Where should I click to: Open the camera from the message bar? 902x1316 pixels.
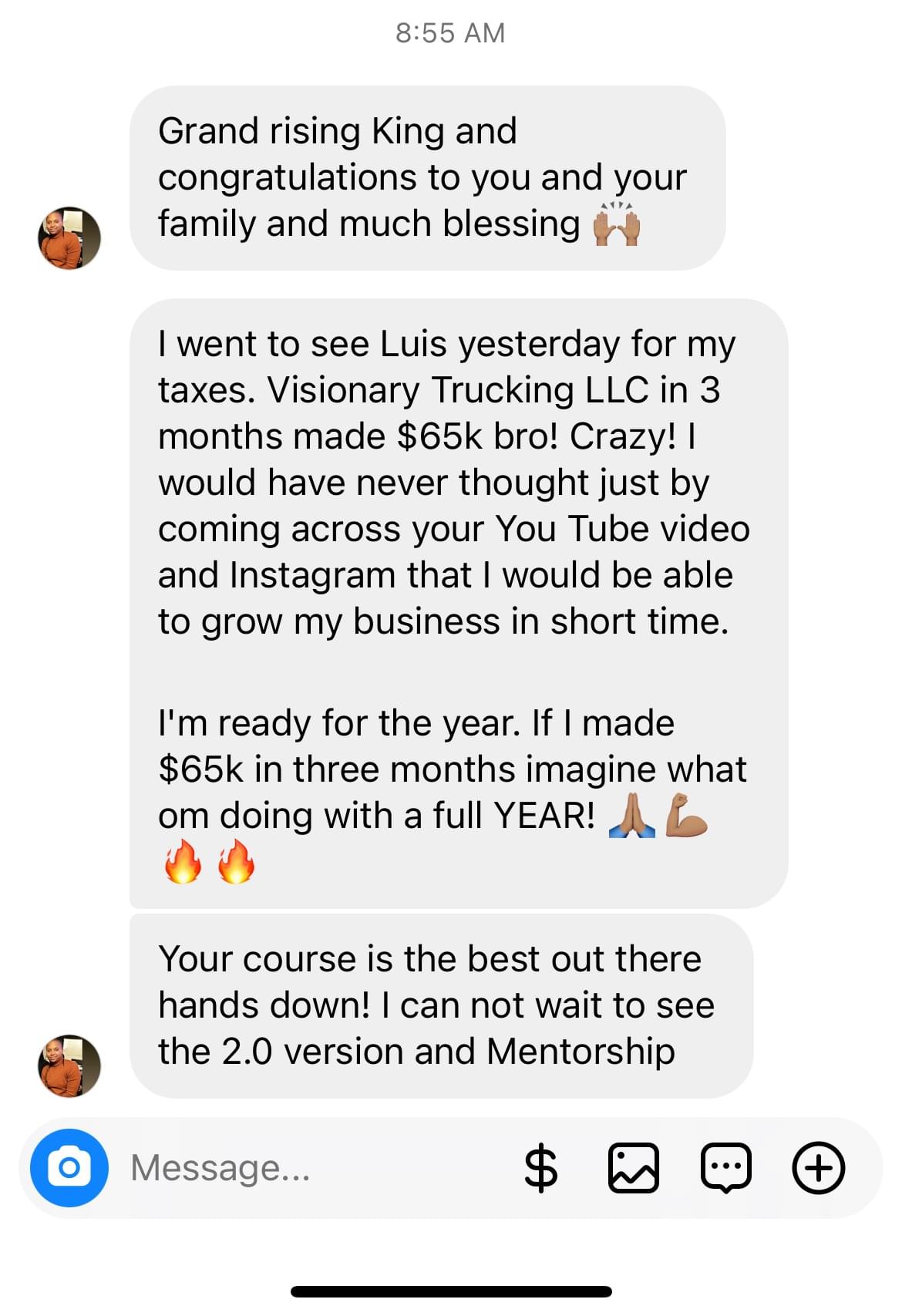coord(69,1167)
